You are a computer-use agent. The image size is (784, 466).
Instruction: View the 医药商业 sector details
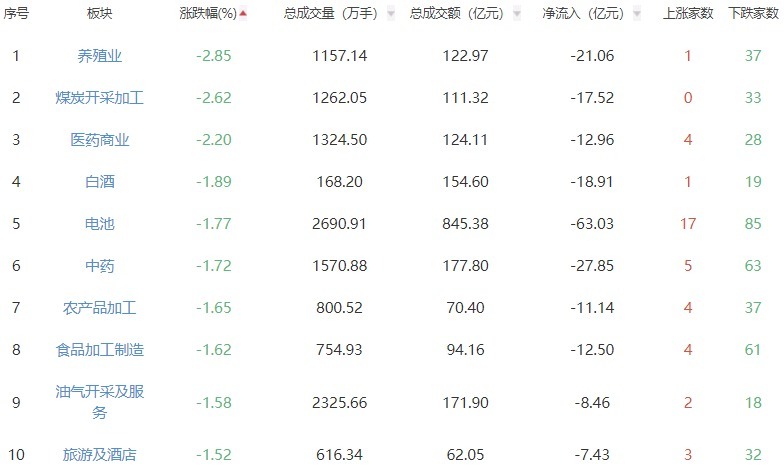tap(99, 140)
